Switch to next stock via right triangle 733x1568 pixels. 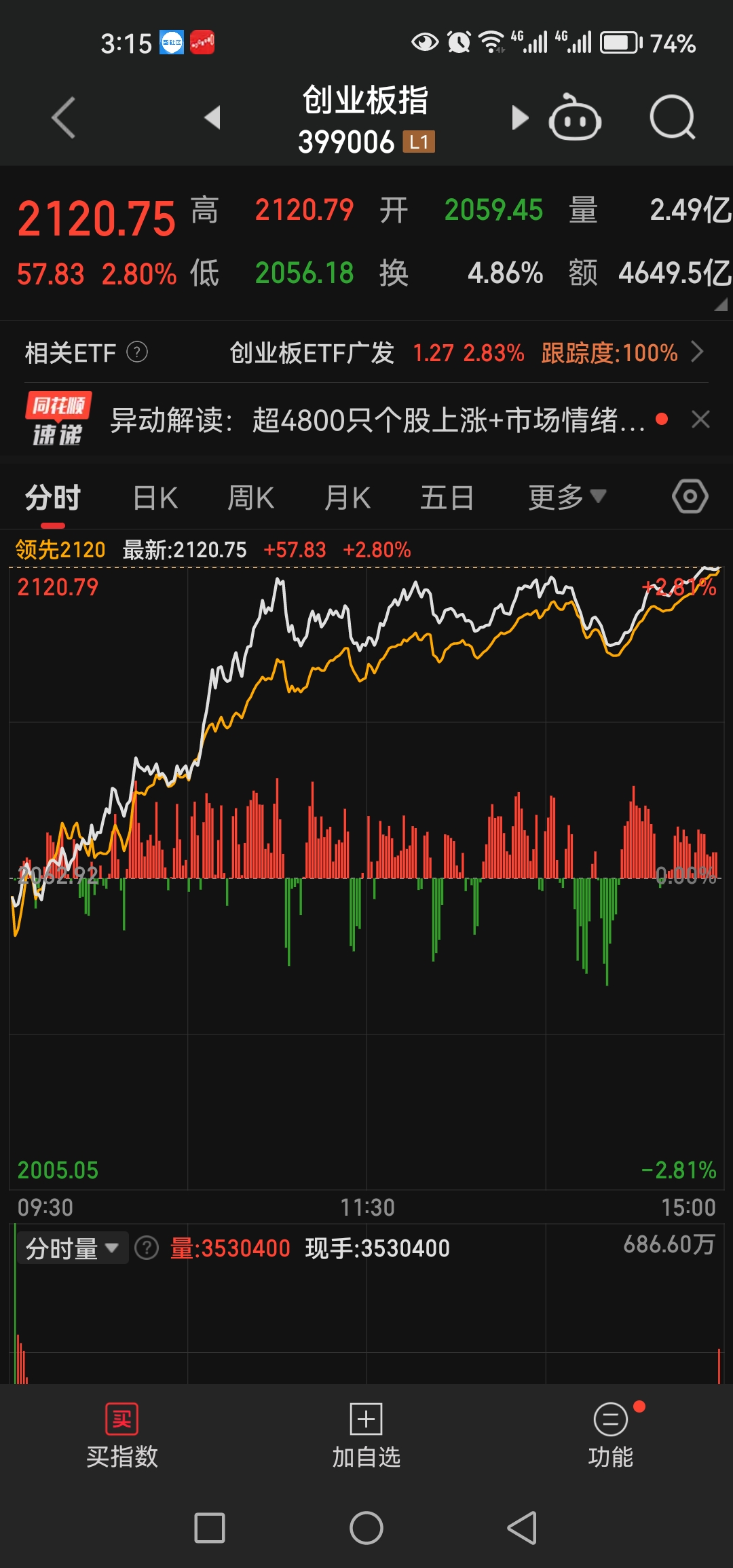tap(520, 116)
